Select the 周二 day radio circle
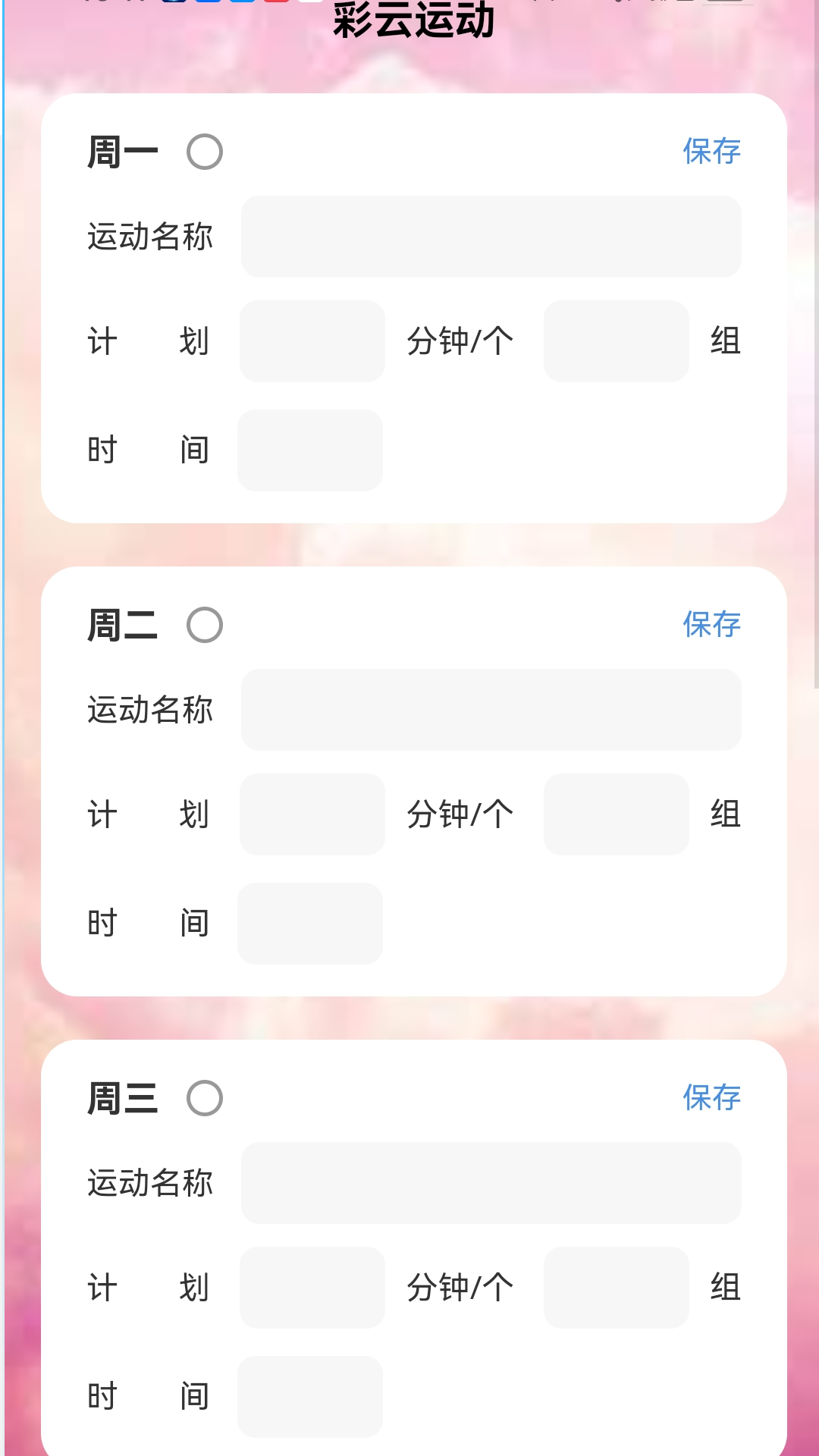Screen dimensions: 819x1456 204,625
